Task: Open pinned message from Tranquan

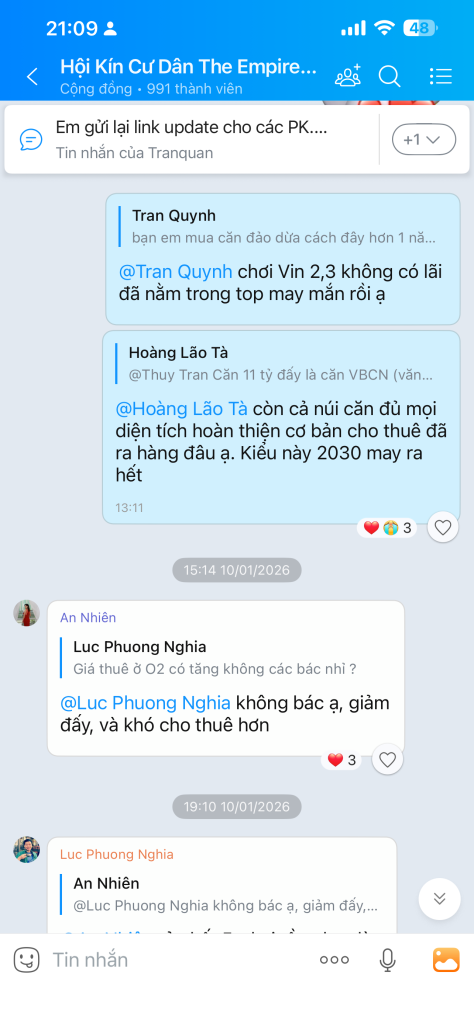Action: pyautogui.click(x=191, y=139)
